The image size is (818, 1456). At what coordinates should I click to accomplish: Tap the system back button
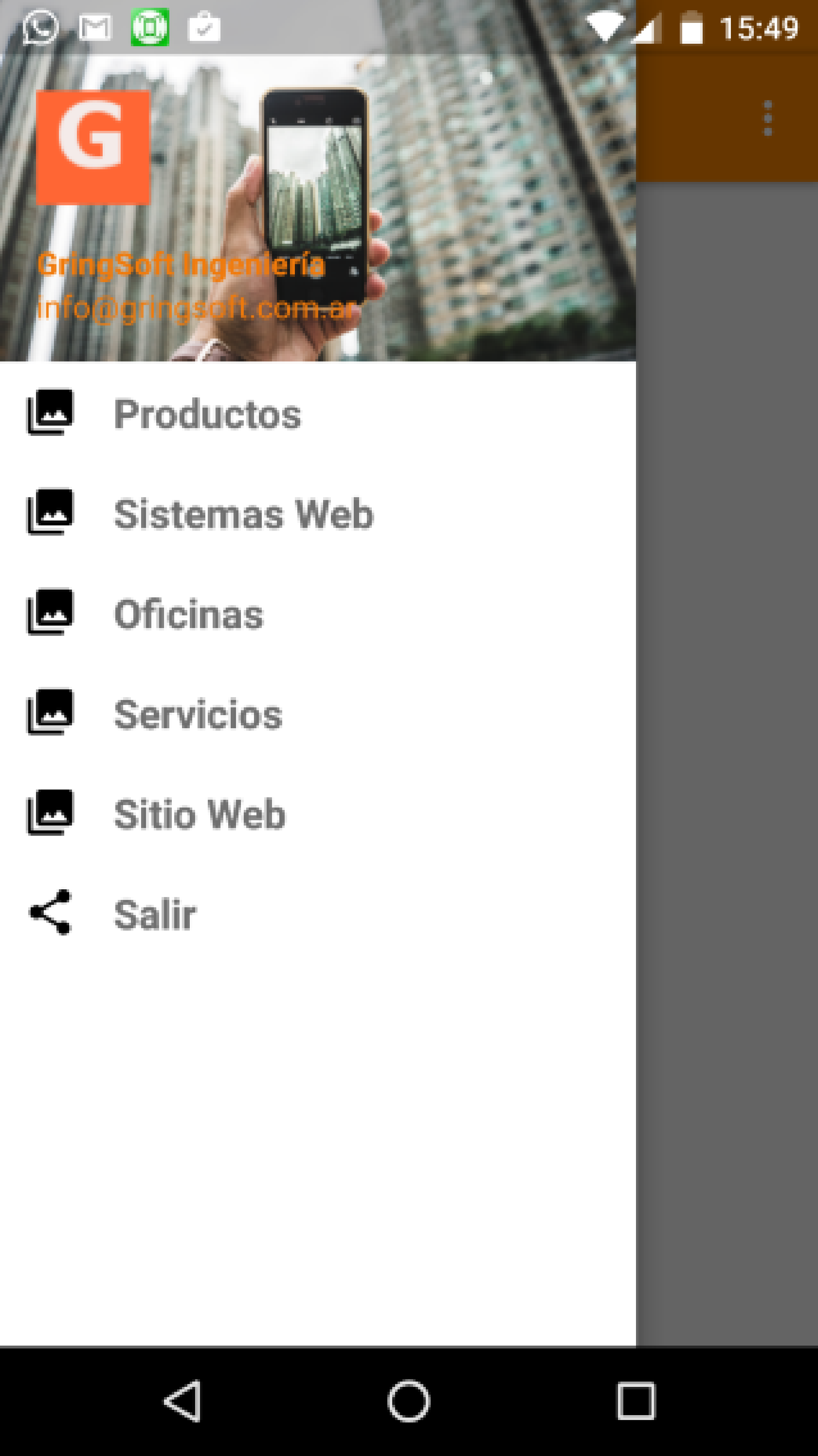pos(183,1401)
